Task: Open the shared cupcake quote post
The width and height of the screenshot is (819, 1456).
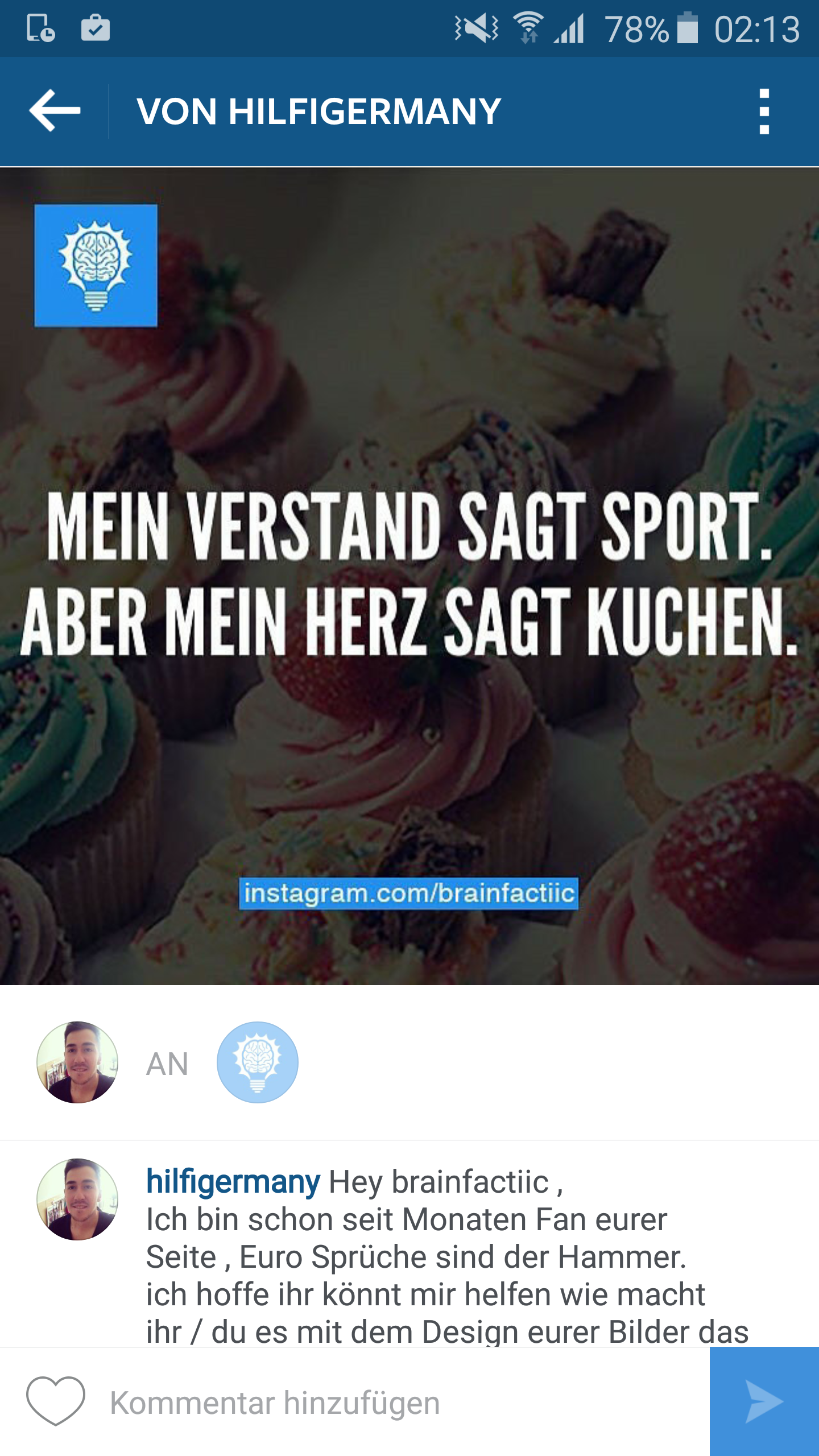Action: point(409,576)
